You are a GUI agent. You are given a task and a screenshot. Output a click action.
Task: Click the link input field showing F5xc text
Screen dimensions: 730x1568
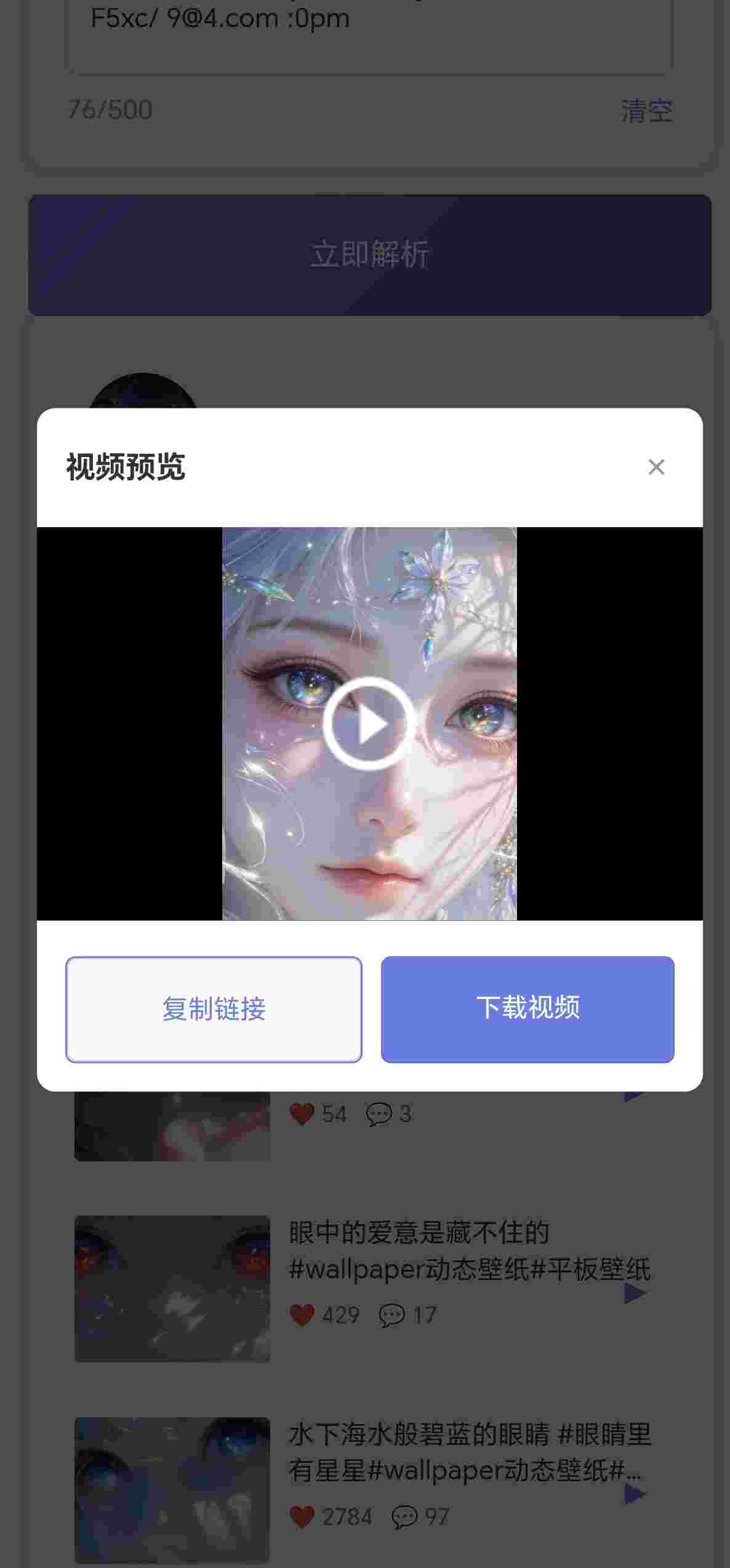369,18
